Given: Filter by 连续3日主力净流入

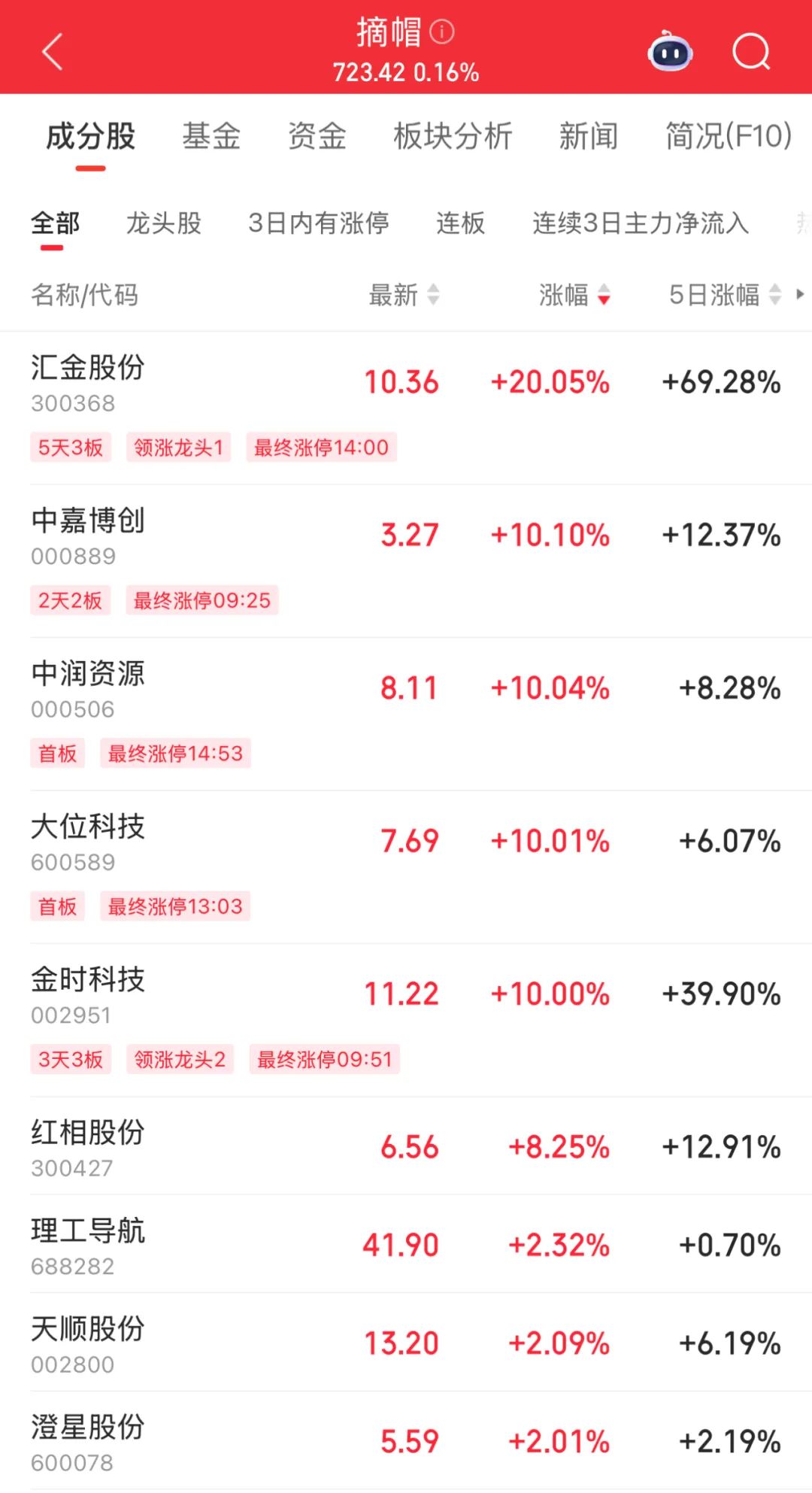Looking at the screenshot, I should click(x=641, y=223).
